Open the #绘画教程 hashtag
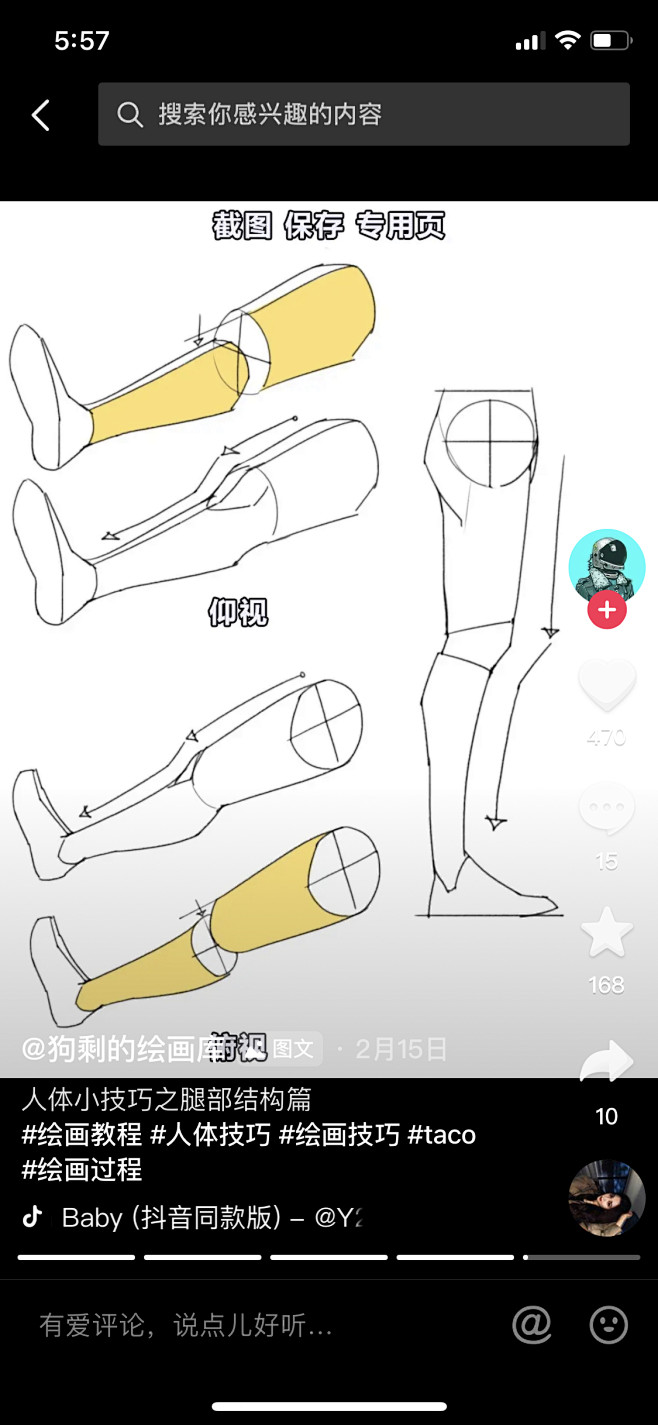The width and height of the screenshot is (658, 1425). (82, 1135)
